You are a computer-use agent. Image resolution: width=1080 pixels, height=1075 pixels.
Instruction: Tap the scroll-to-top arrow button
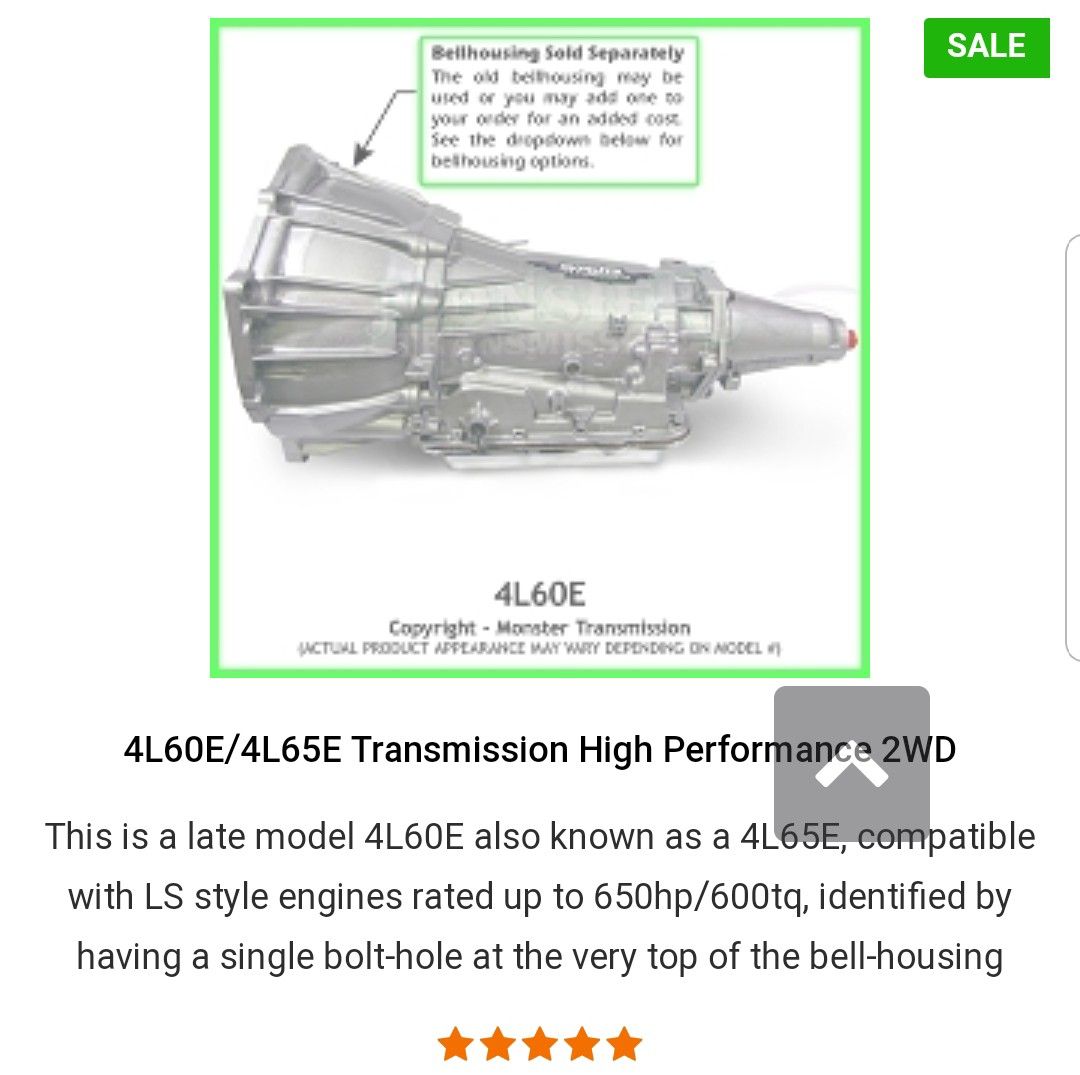click(x=852, y=764)
